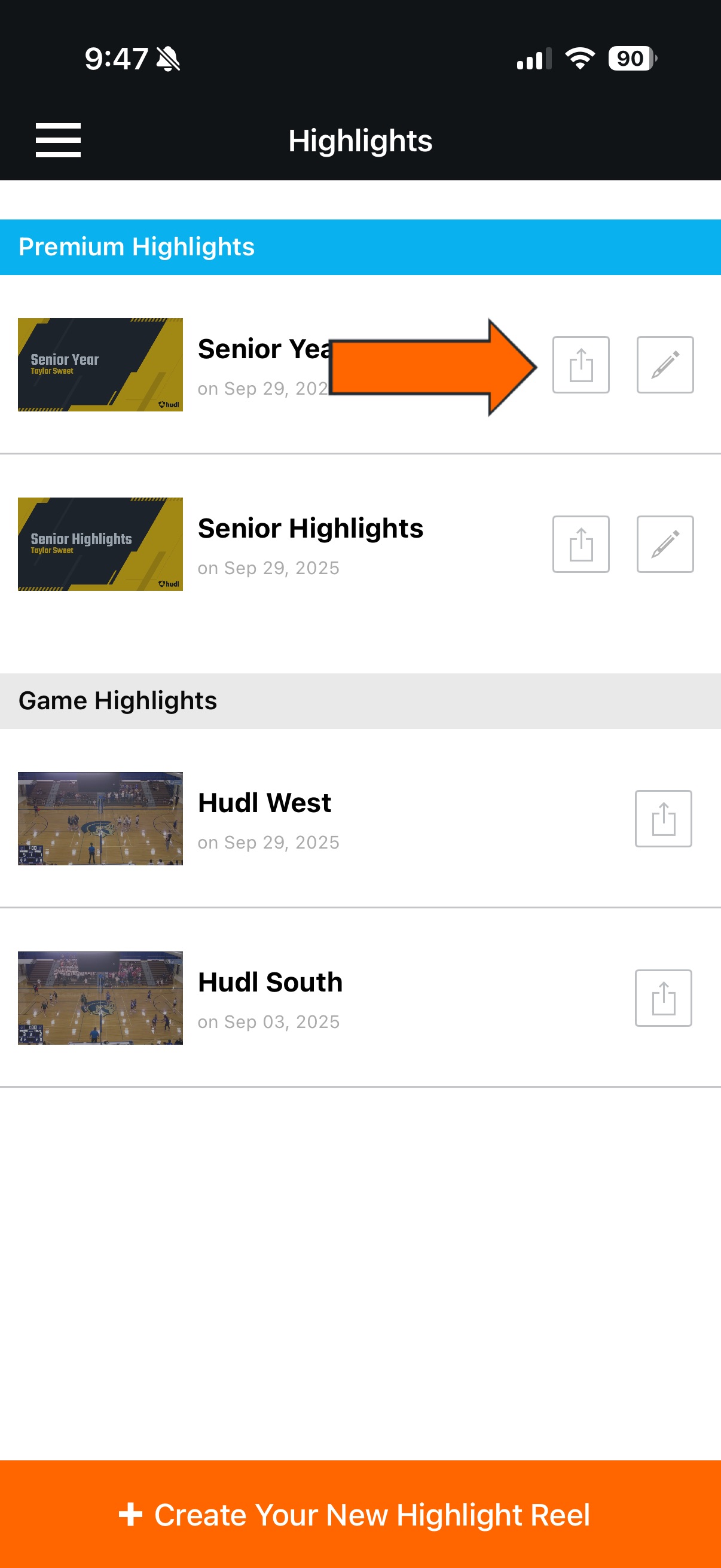Image resolution: width=721 pixels, height=1568 pixels.
Task: Open the Senior Year title link
Action: (262, 348)
